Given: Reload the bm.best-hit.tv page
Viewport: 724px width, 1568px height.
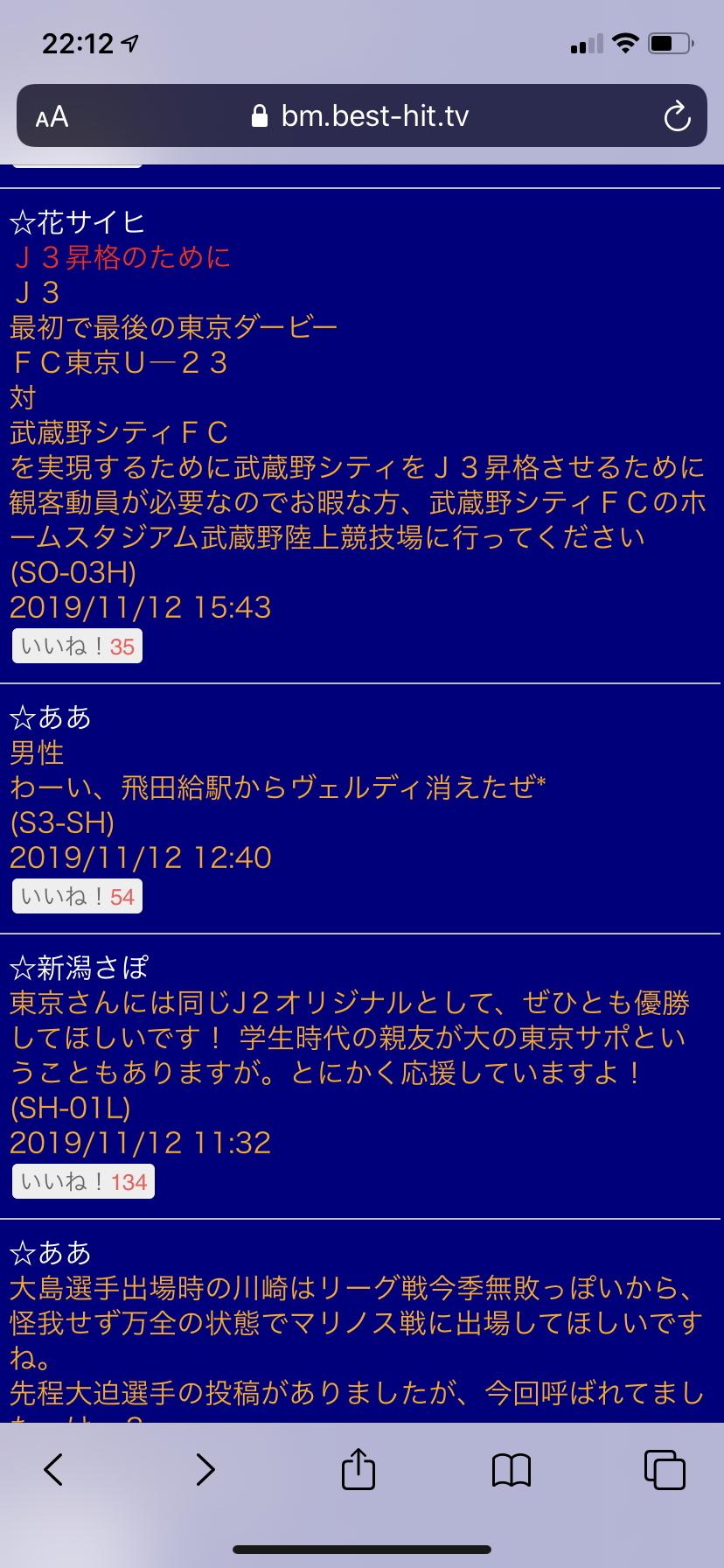Looking at the screenshot, I should [x=677, y=116].
